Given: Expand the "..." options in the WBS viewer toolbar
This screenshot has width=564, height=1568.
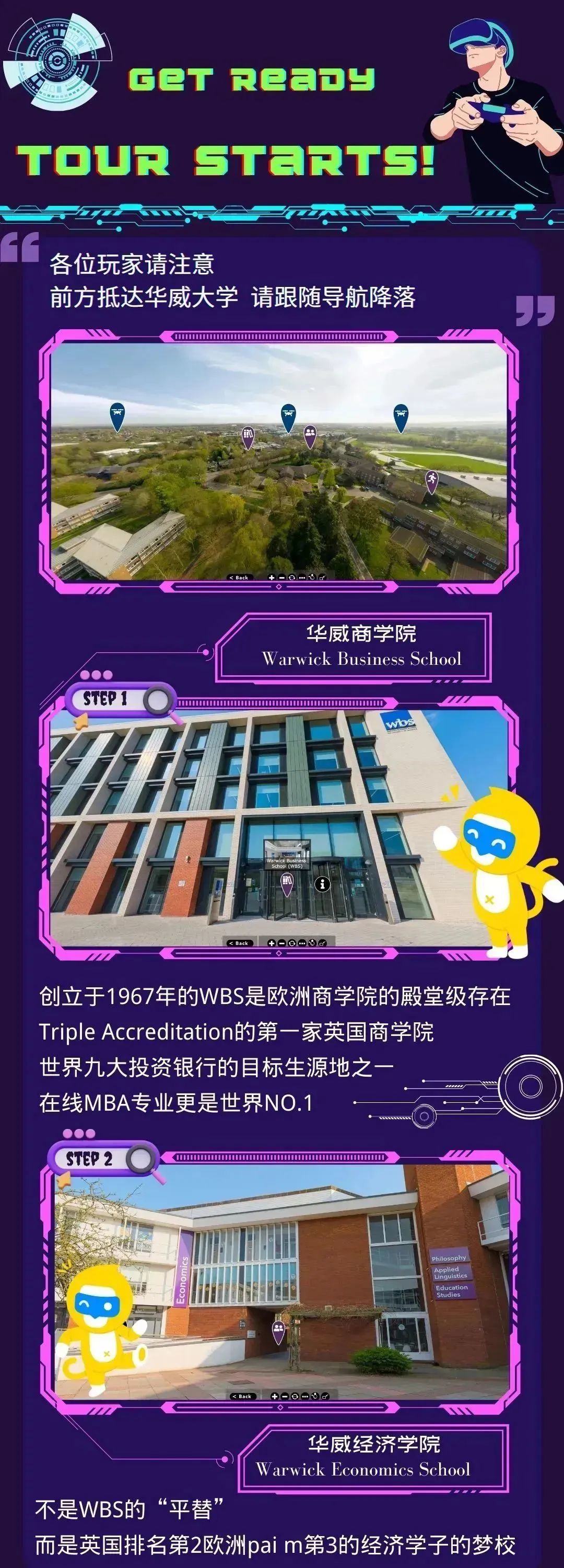Looking at the screenshot, I should pos(301,943).
